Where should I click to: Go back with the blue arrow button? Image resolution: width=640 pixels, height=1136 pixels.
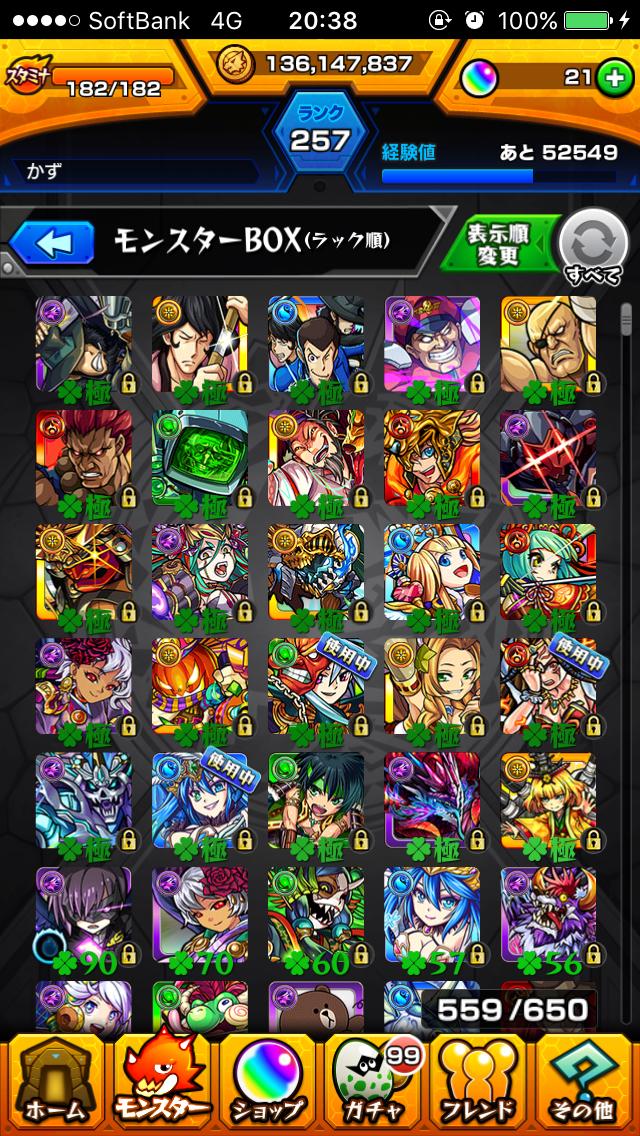51,243
